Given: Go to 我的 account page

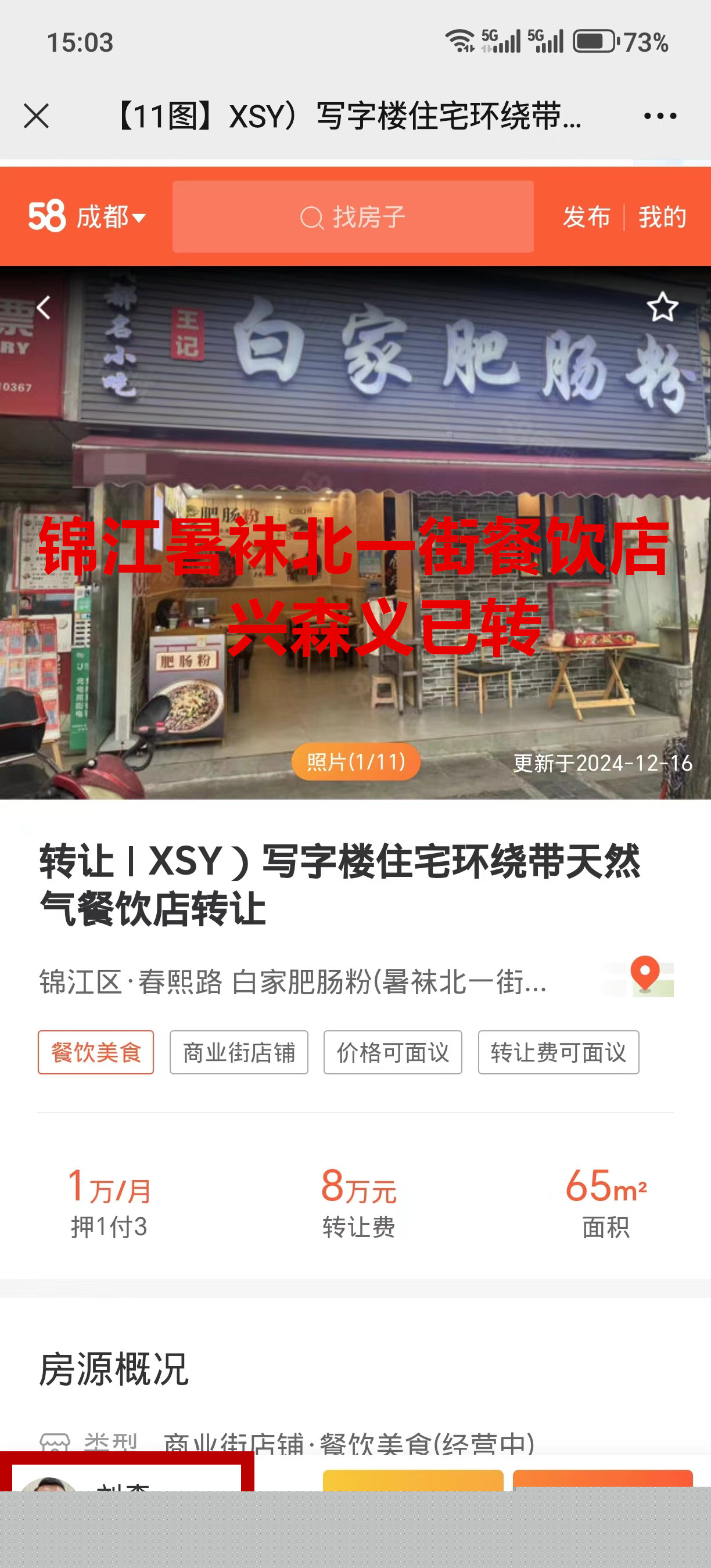Looking at the screenshot, I should click(662, 217).
